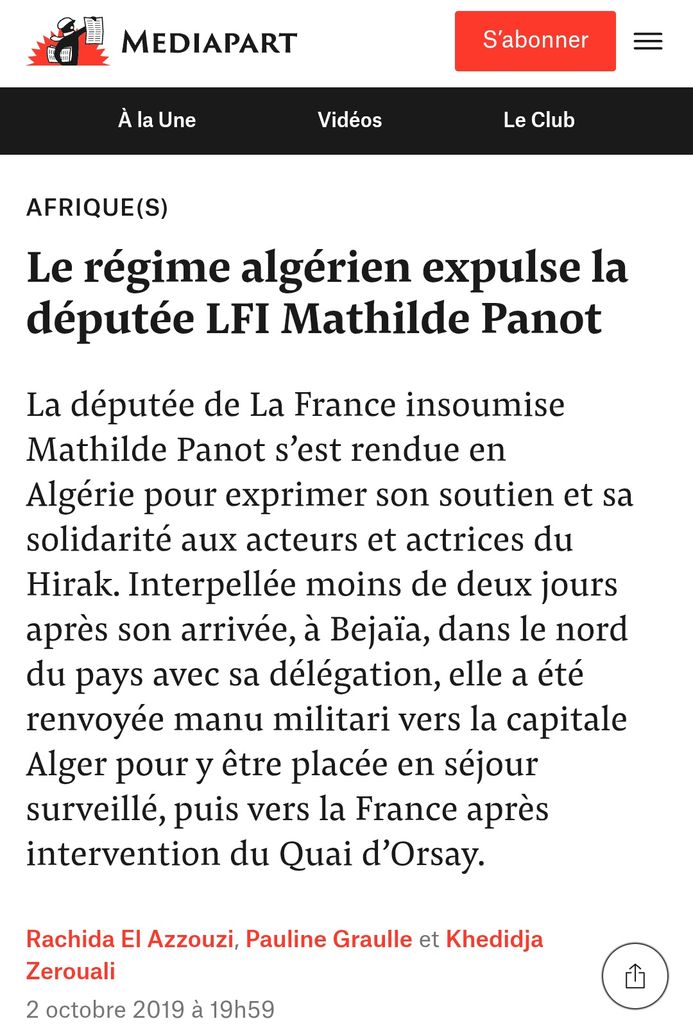Open the AFRIQUE(S) category link
The image size is (693, 1024).
pyautogui.click(x=97, y=208)
